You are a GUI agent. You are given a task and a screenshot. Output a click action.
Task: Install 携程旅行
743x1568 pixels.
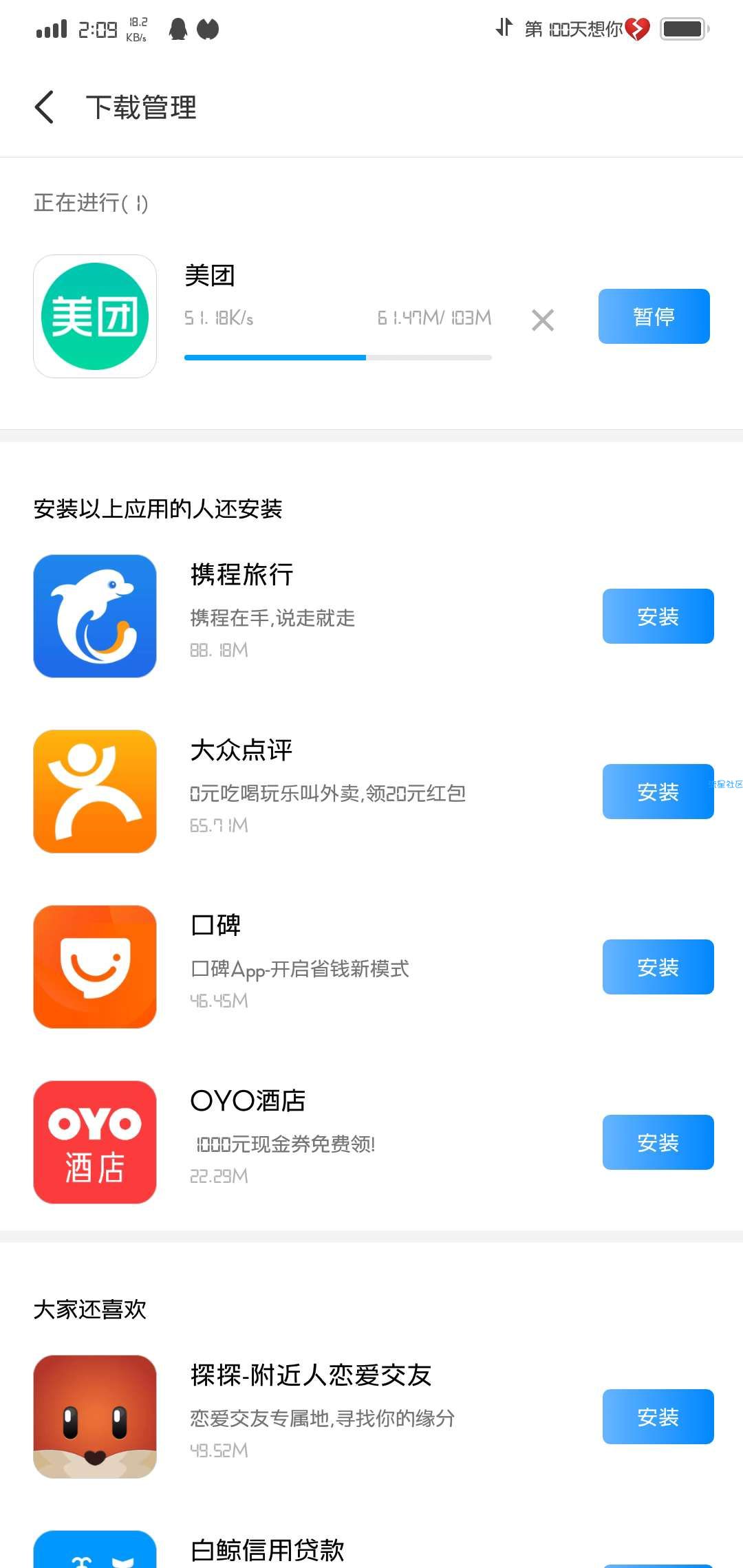(658, 616)
